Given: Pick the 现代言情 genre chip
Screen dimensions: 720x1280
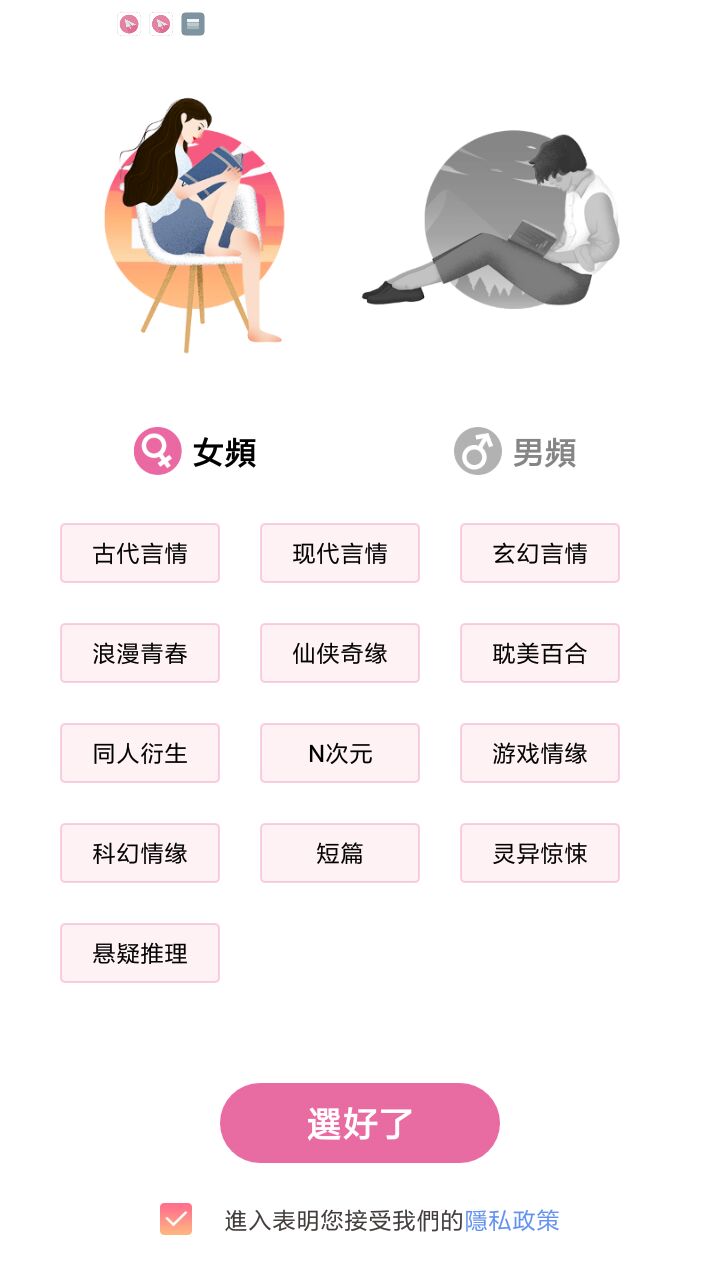Looking at the screenshot, I should [340, 553].
